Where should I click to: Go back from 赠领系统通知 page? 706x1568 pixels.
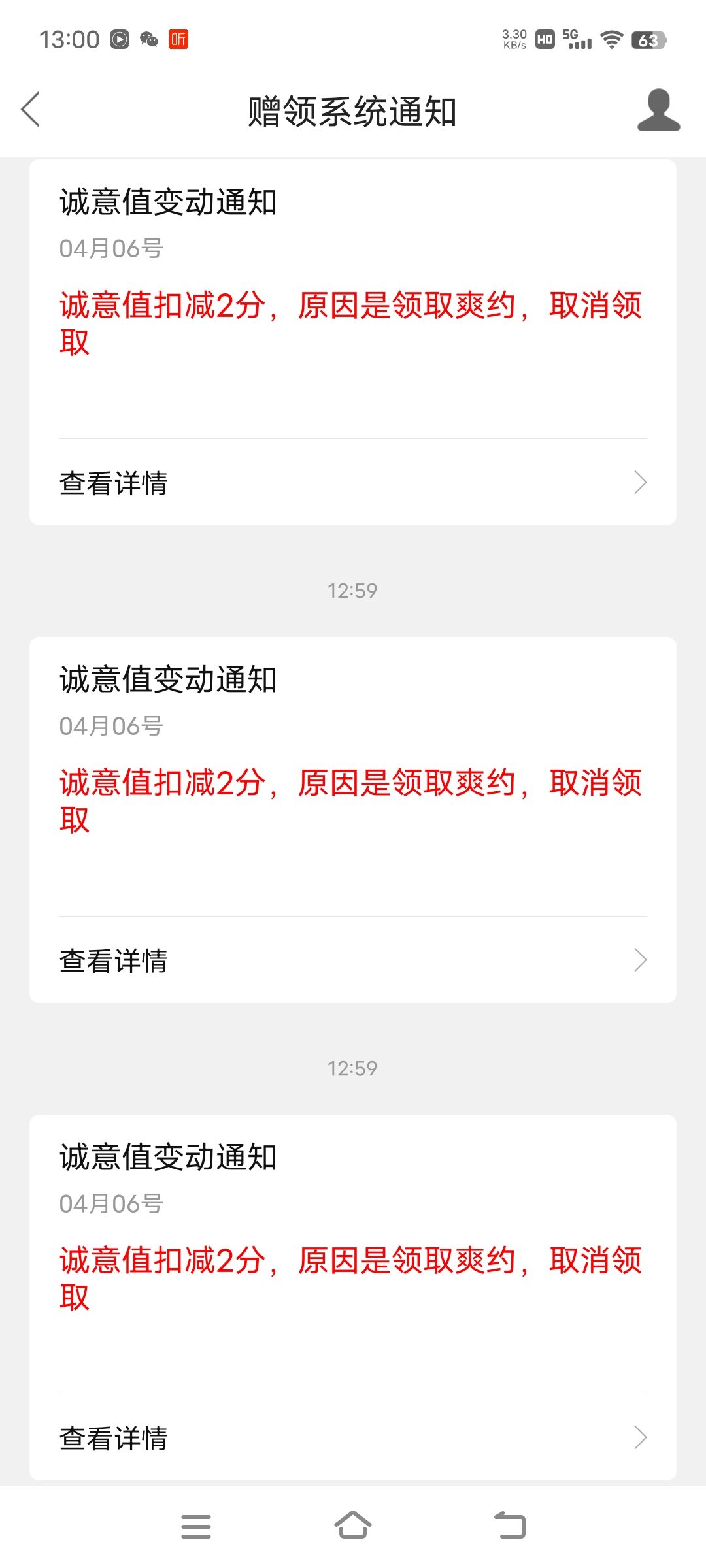31,109
